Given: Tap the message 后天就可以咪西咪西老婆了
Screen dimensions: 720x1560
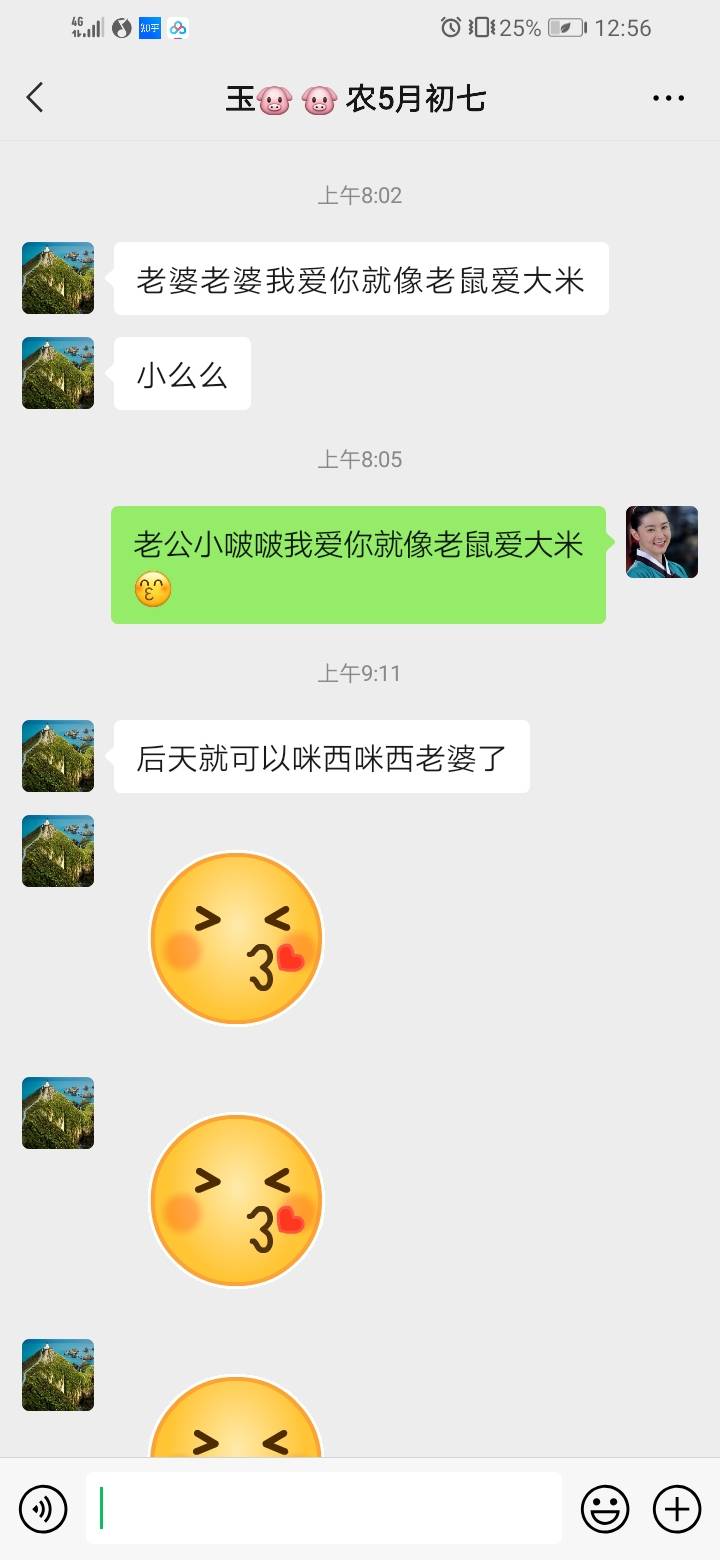Looking at the screenshot, I should pyautogui.click(x=320, y=757).
